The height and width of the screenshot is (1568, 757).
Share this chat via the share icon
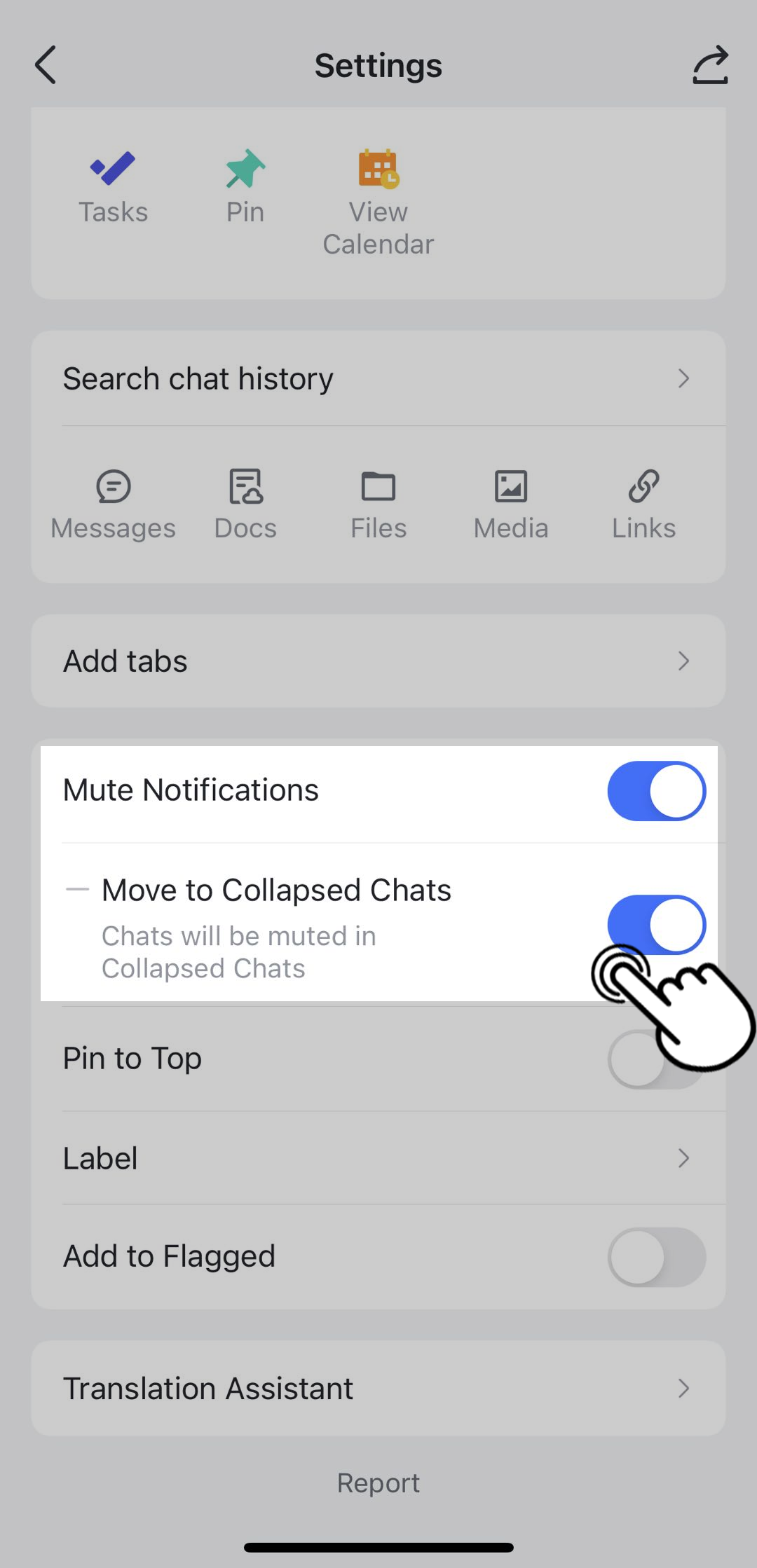click(x=710, y=65)
